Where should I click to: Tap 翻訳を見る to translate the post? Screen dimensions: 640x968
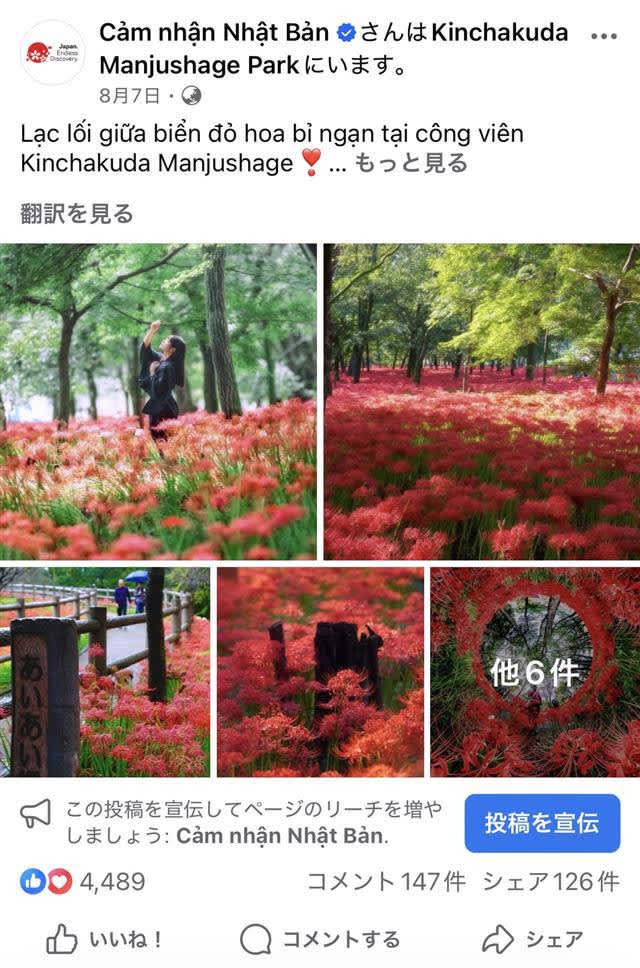[77, 213]
